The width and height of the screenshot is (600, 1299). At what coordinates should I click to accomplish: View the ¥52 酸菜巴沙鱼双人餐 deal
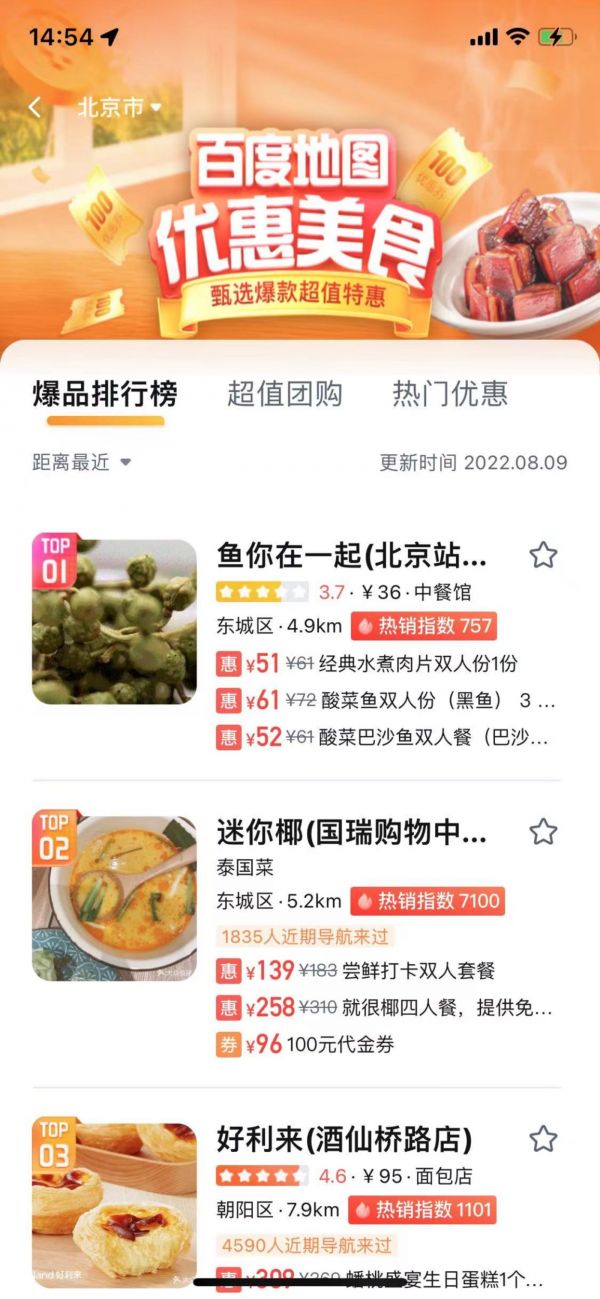pos(385,738)
